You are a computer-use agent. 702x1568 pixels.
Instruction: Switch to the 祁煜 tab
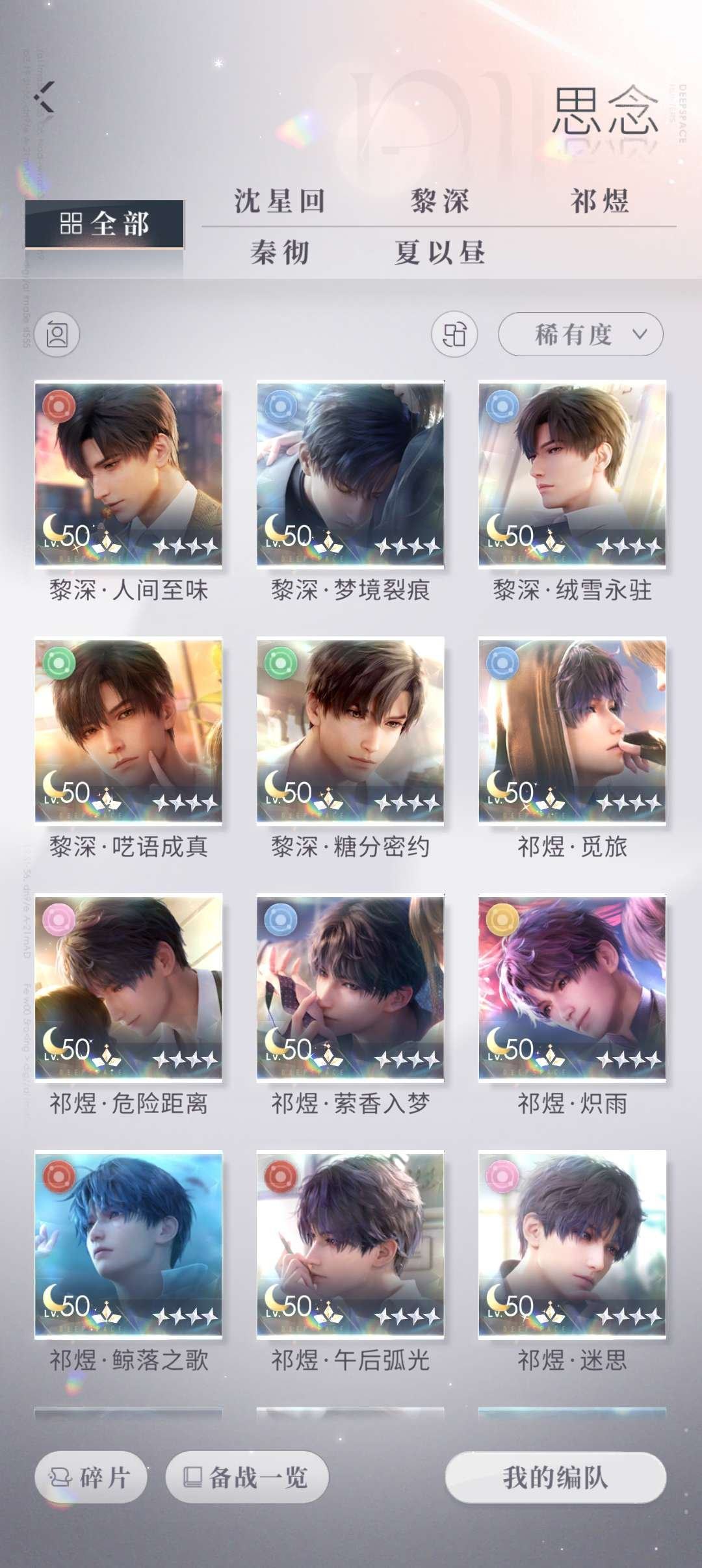pyautogui.click(x=599, y=201)
